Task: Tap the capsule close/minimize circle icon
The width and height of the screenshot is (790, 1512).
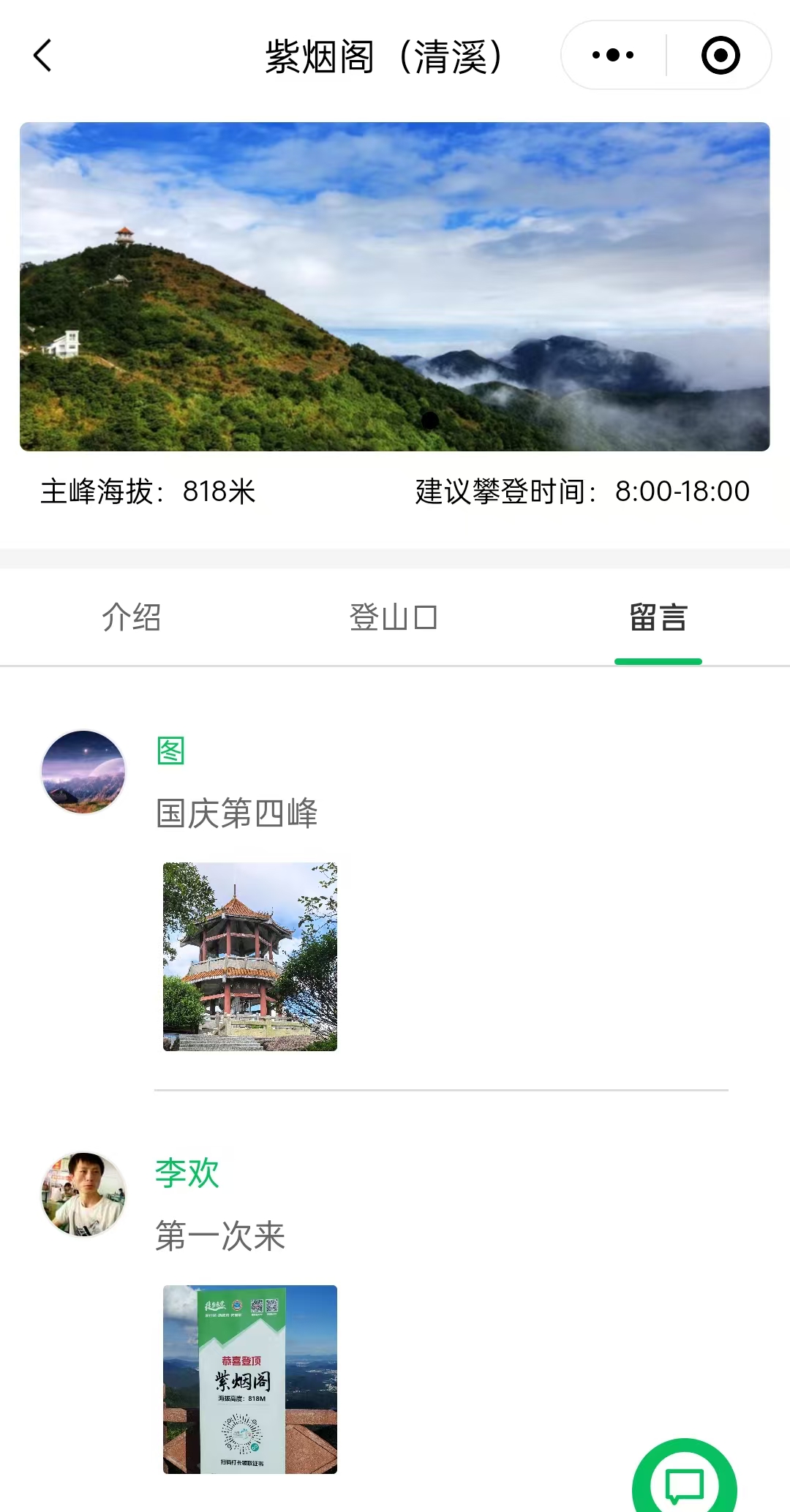Action: coord(720,54)
